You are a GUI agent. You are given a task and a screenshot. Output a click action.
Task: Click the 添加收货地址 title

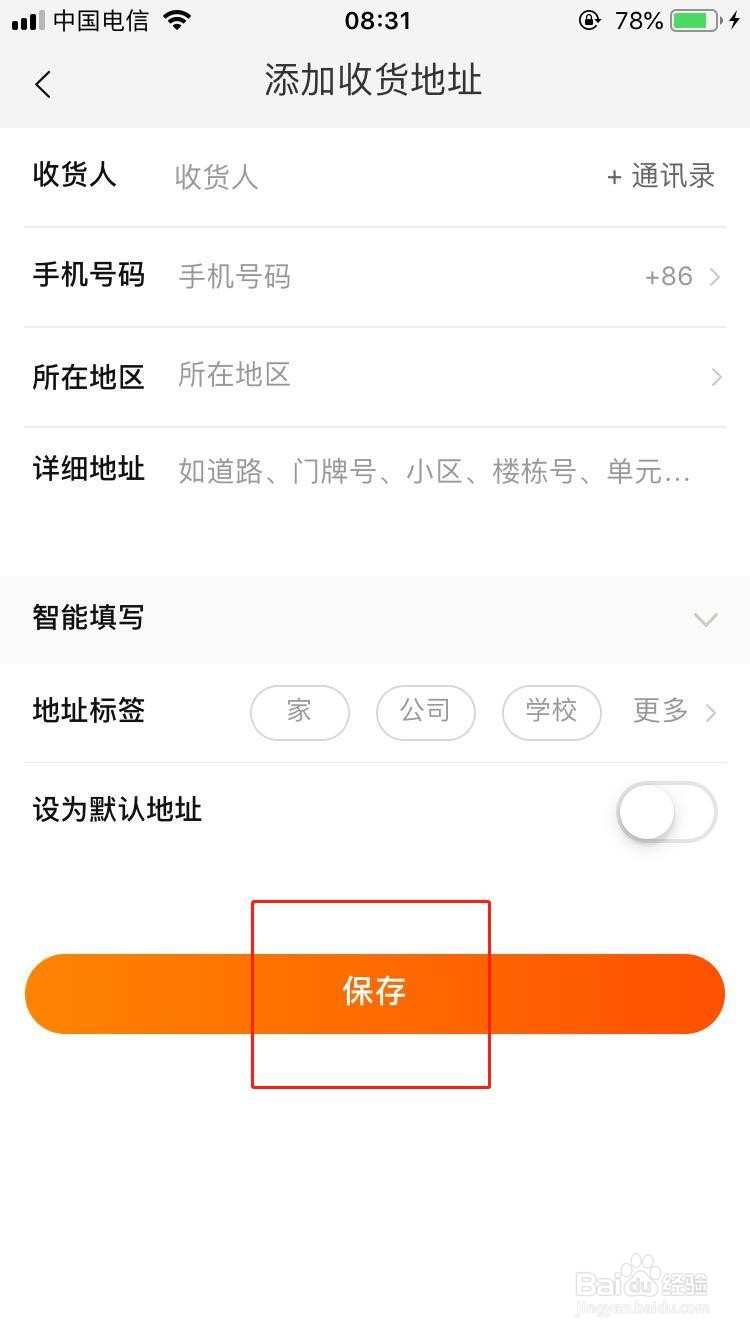click(x=371, y=82)
